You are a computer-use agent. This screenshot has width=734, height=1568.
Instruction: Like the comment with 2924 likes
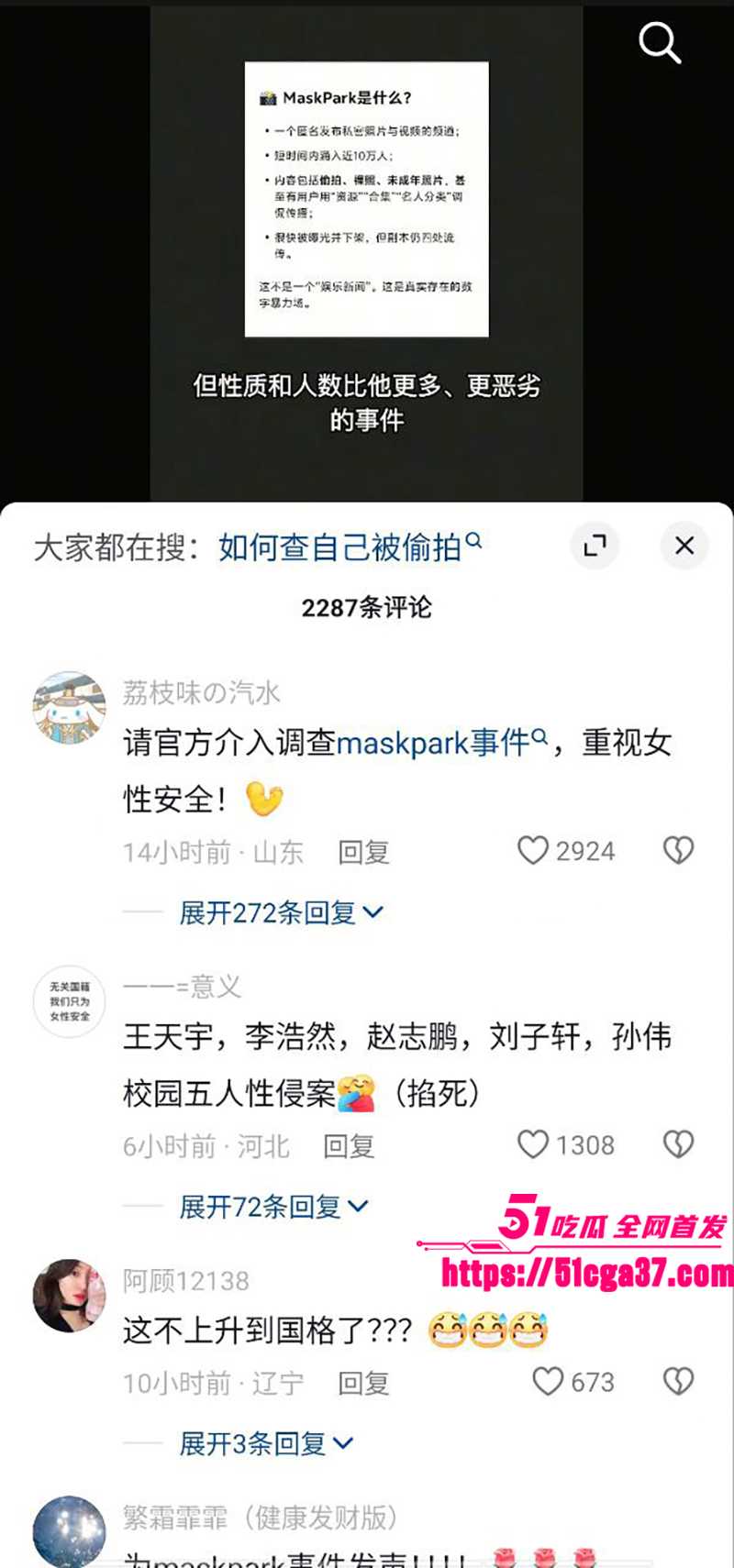pos(533,850)
